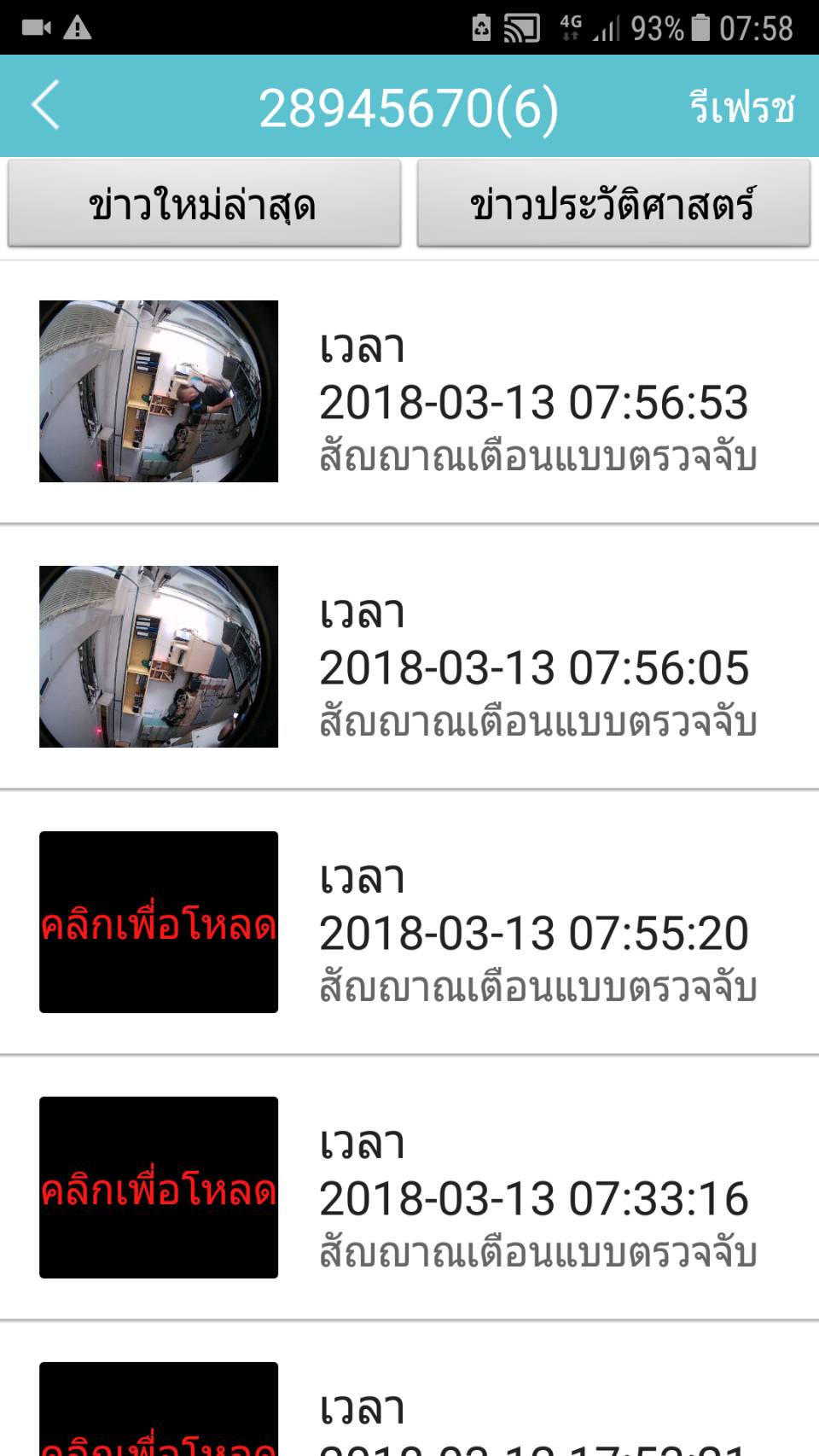Switch to ข่าวใหม่ล่าสุด tab
The width and height of the screenshot is (819, 1456).
point(204,204)
